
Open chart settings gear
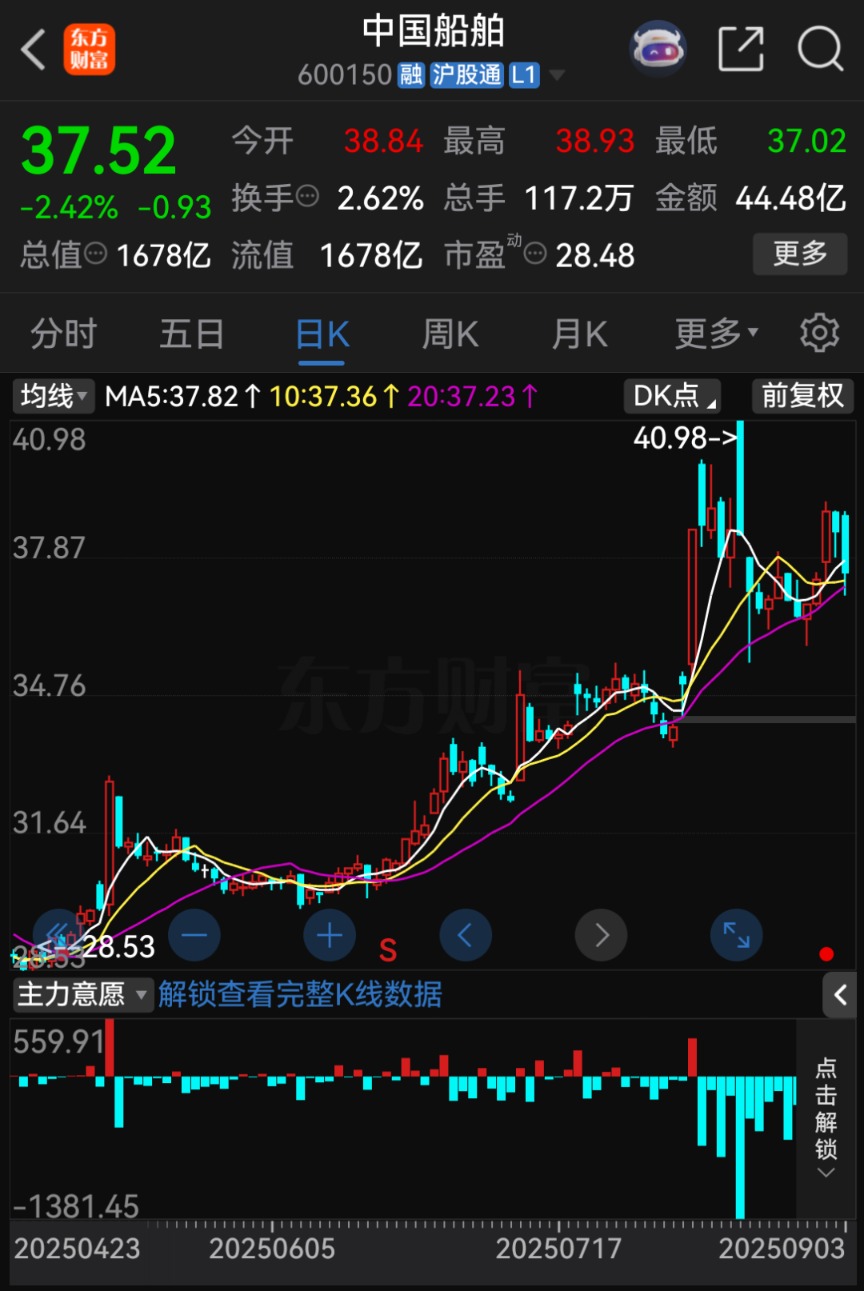819,333
